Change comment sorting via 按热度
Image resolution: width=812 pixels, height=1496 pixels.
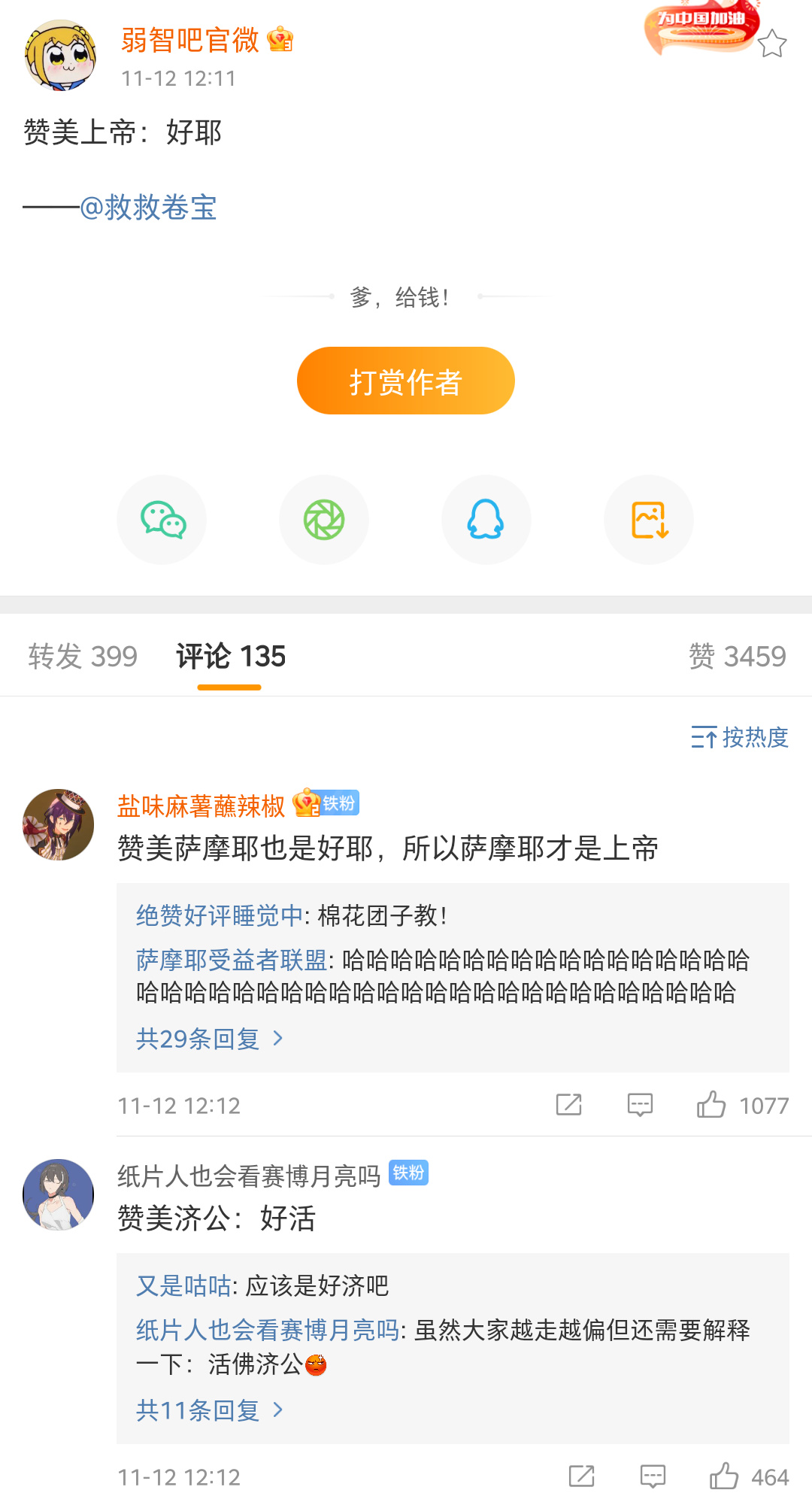[739, 737]
